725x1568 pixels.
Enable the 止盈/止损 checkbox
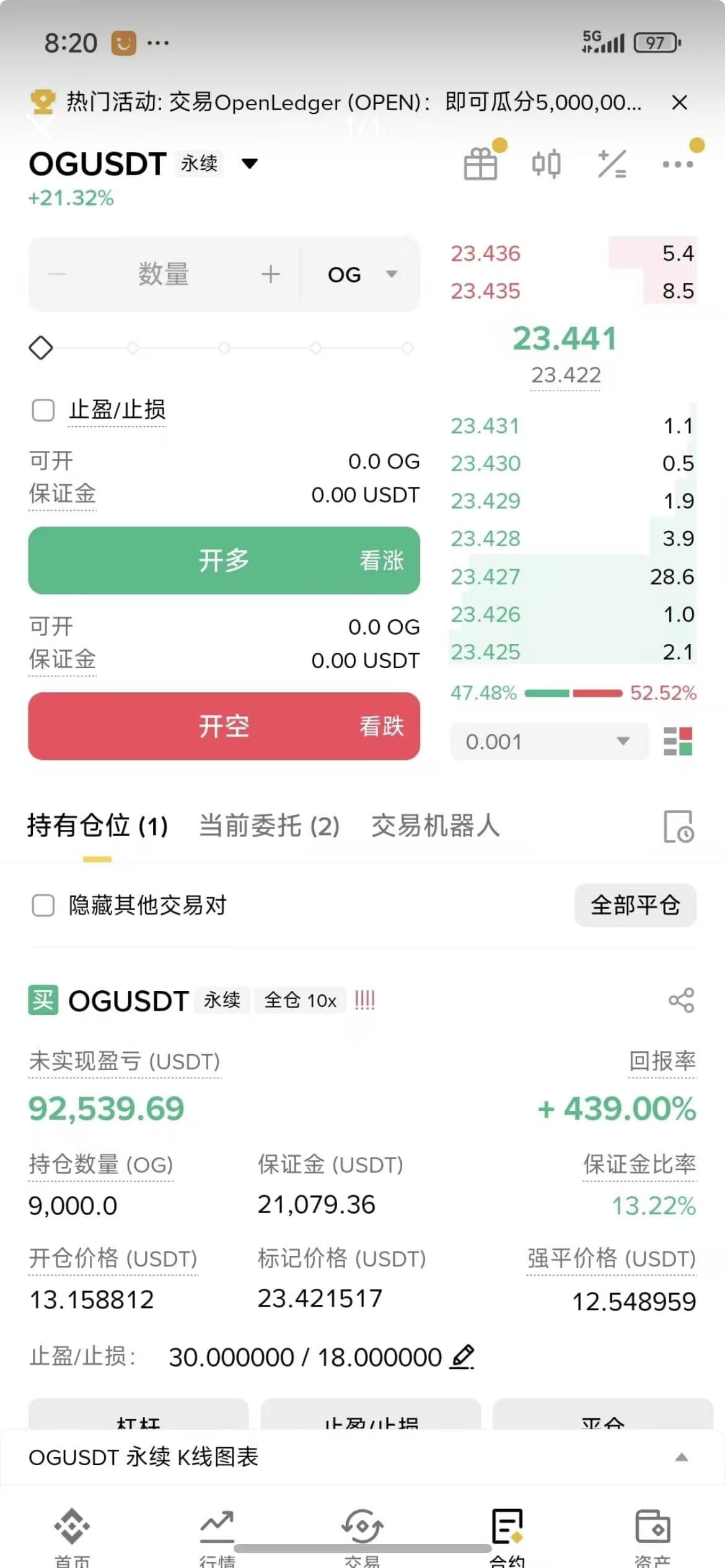coord(43,410)
